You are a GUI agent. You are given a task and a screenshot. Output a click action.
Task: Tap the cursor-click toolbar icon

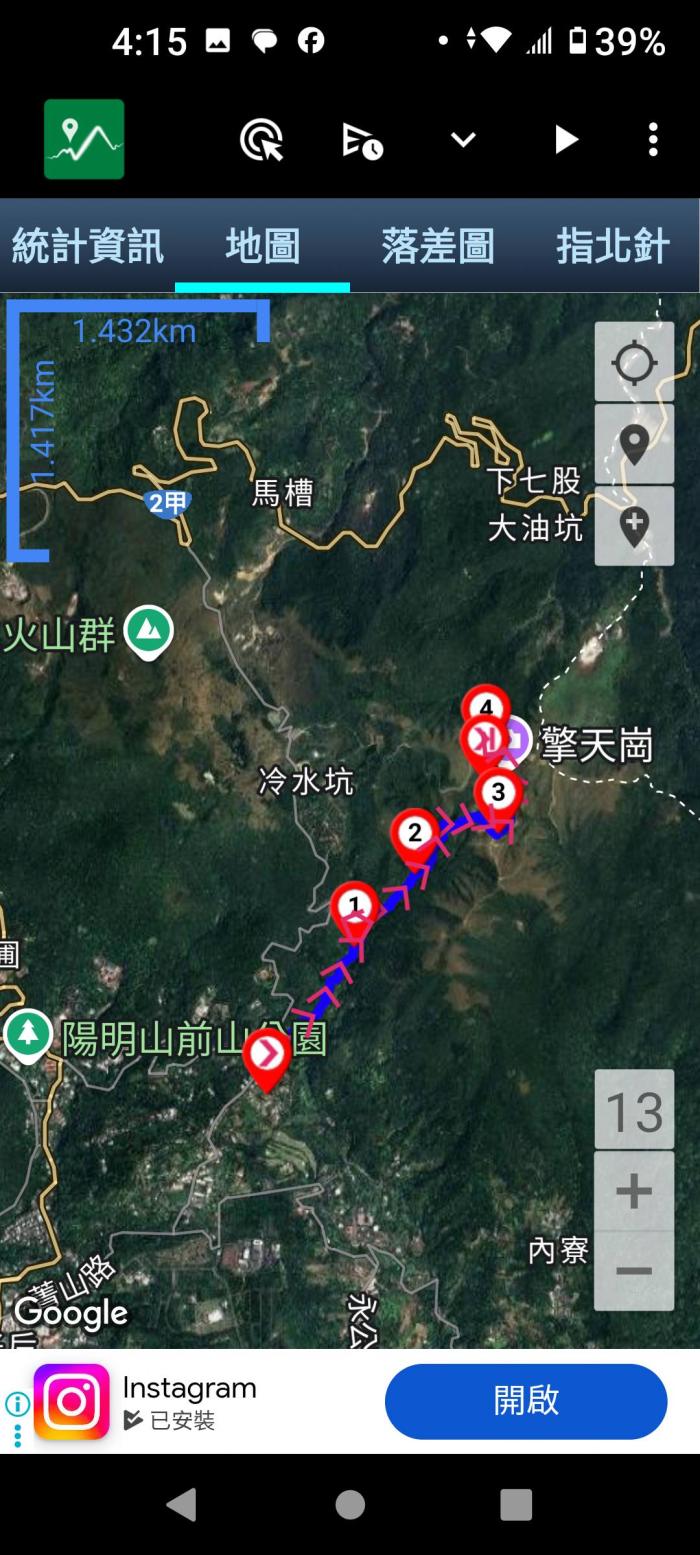click(262, 140)
